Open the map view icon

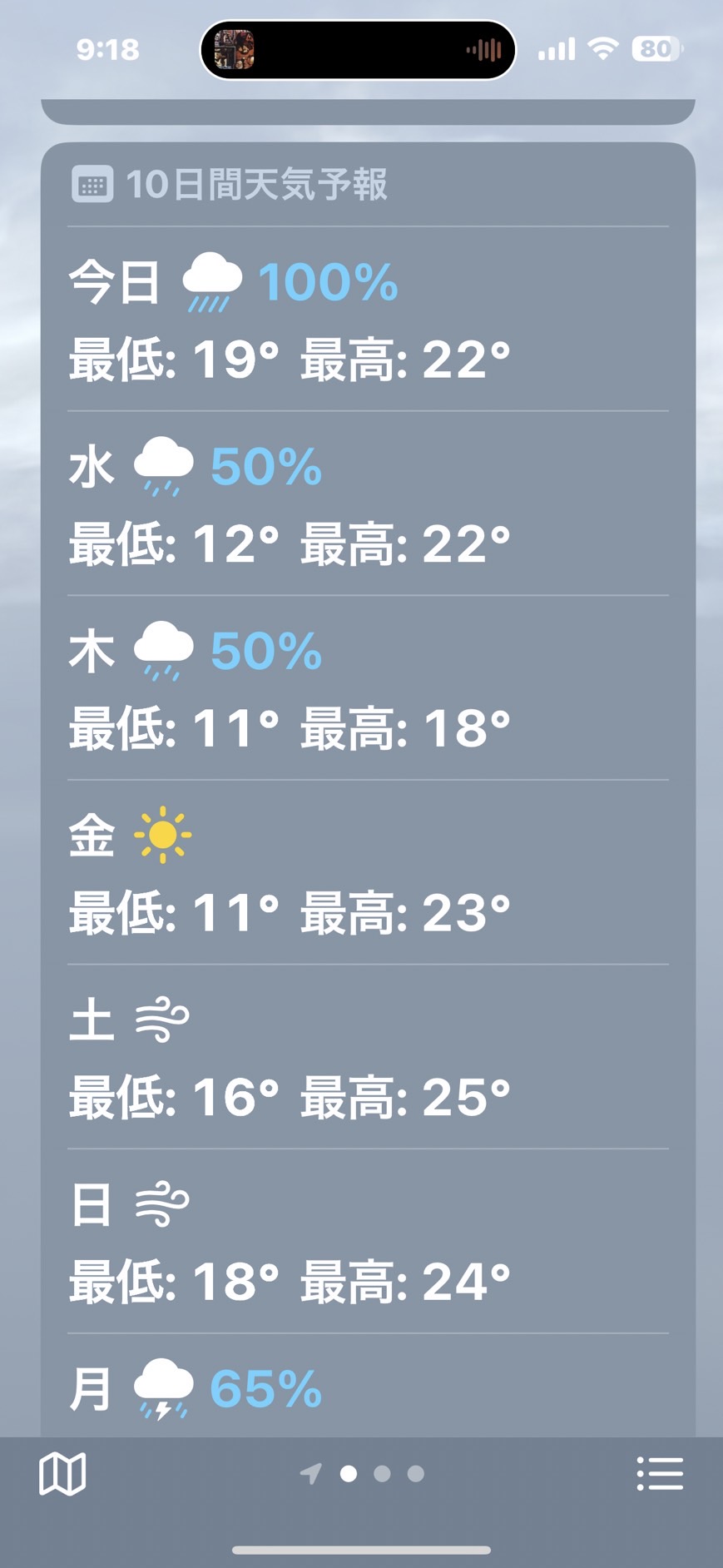point(62,1474)
